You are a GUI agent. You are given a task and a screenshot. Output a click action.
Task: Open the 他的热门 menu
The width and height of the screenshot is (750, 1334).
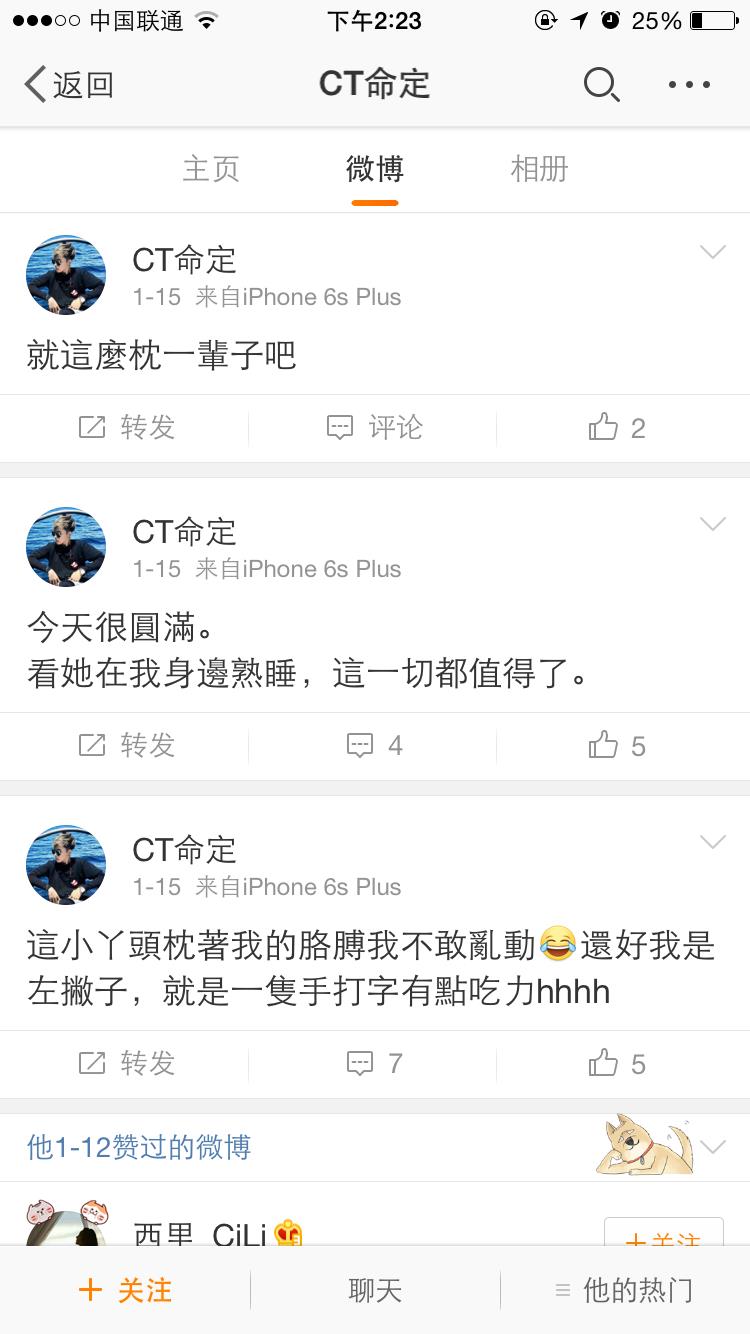pos(625,1290)
